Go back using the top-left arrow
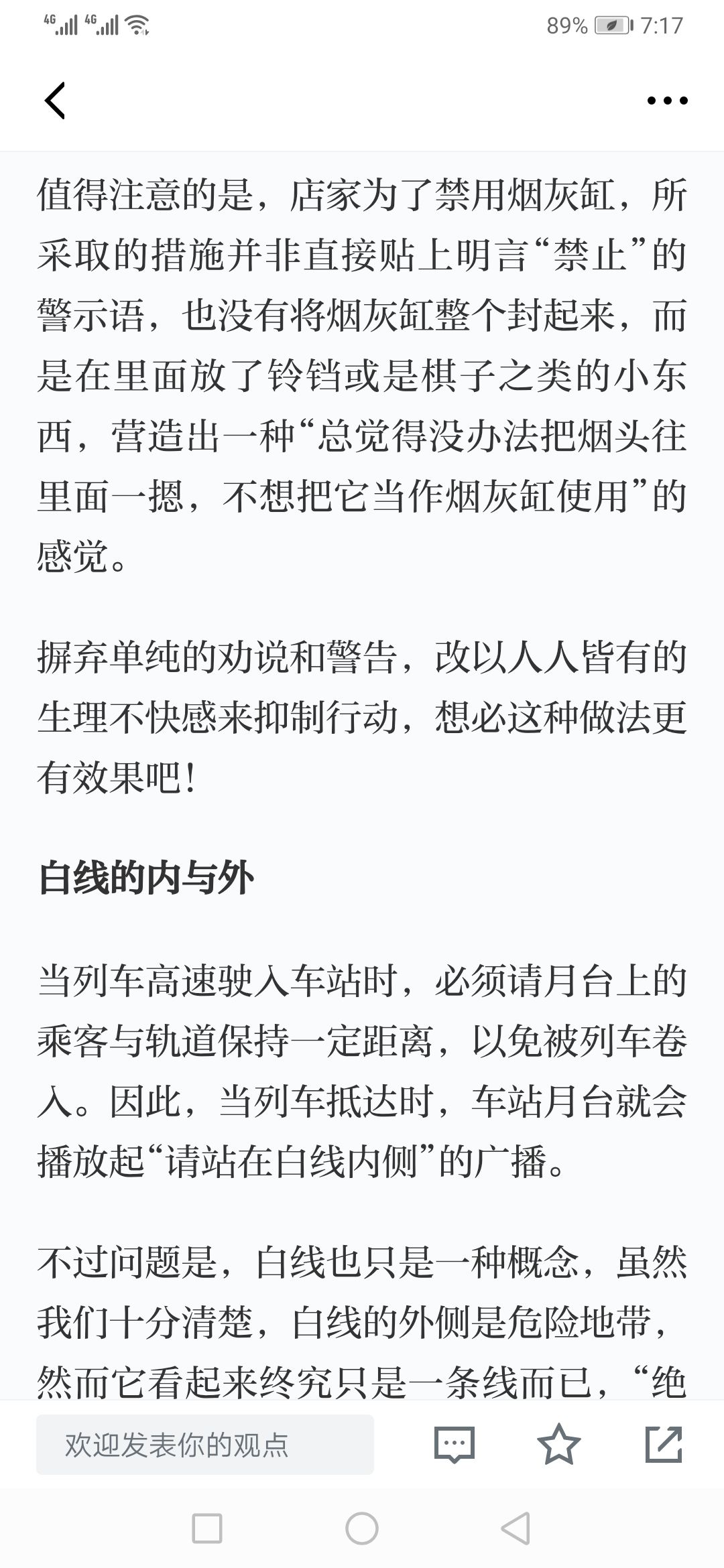Image resolution: width=724 pixels, height=1568 pixels. click(x=55, y=101)
